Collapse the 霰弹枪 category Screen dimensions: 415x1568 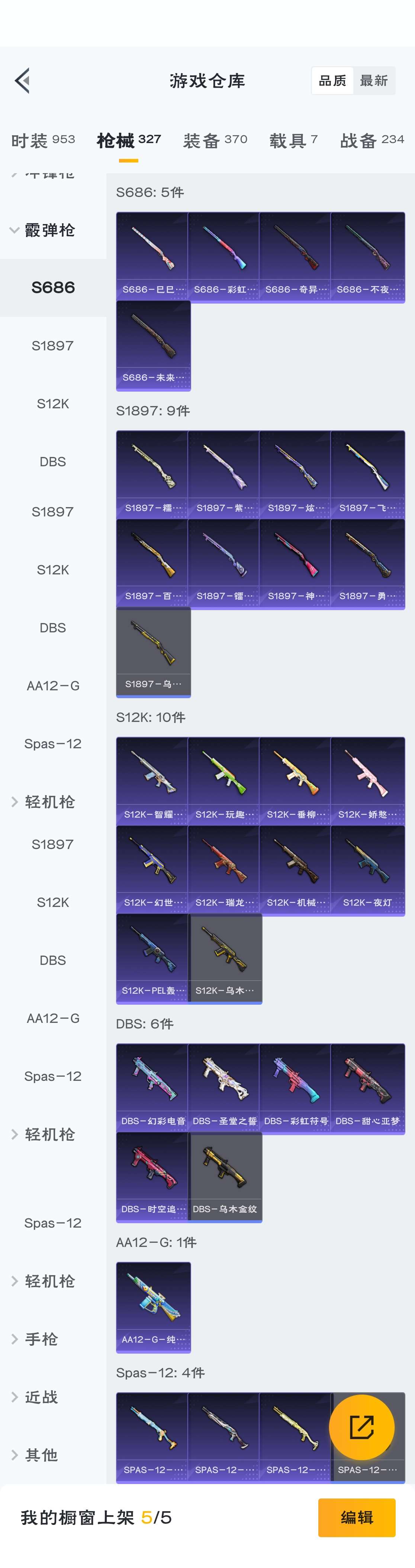coord(43,230)
